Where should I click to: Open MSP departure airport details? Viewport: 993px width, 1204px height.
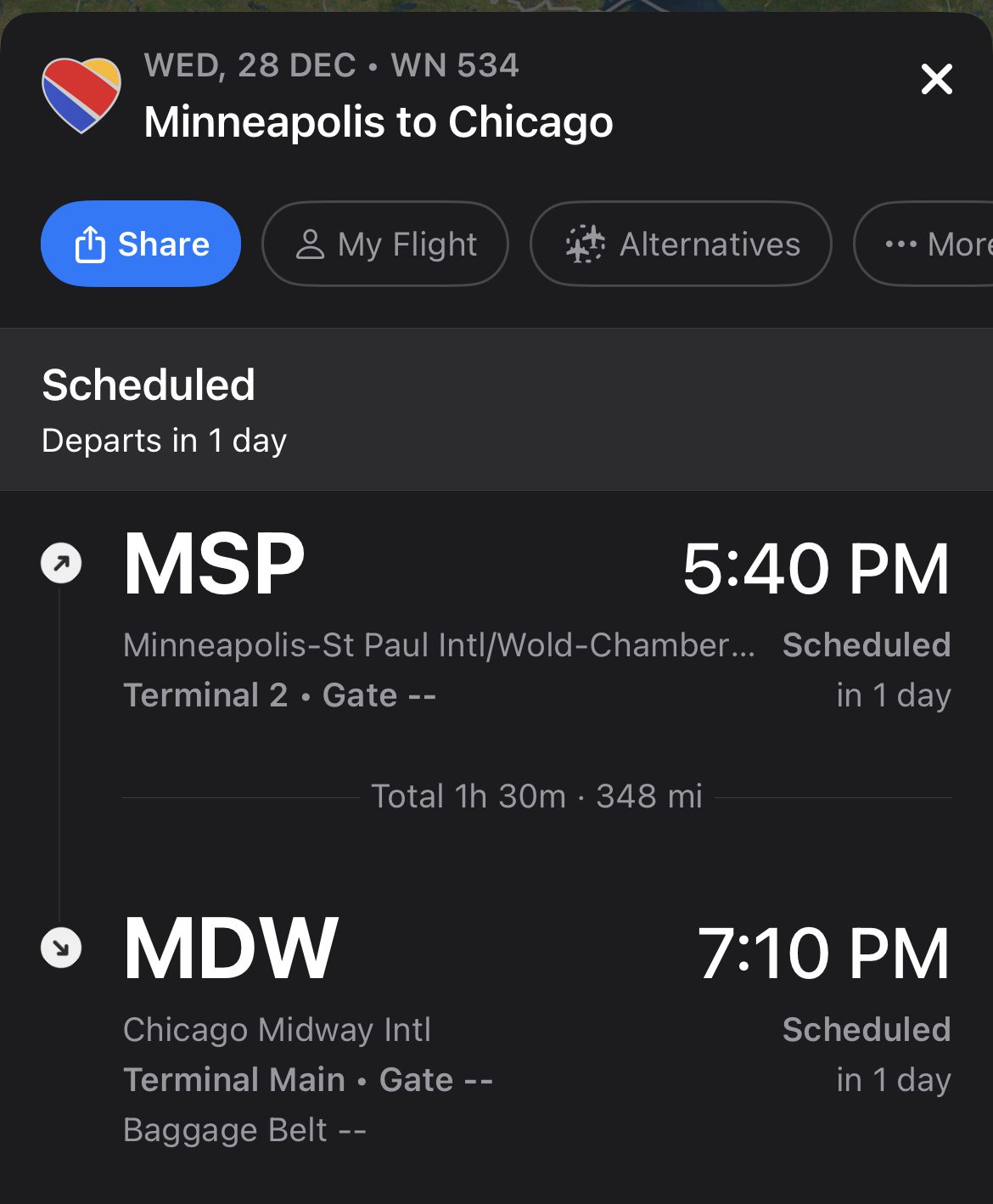214,565
